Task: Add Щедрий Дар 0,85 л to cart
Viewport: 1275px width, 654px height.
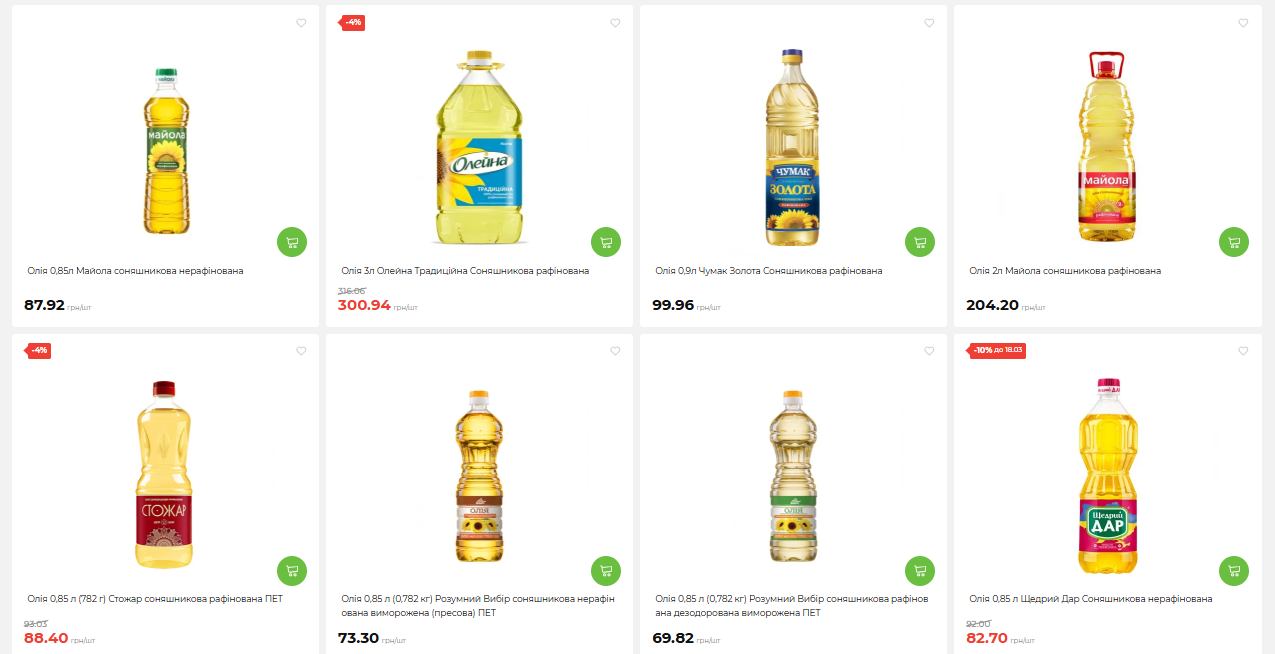Action: coord(1234,570)
